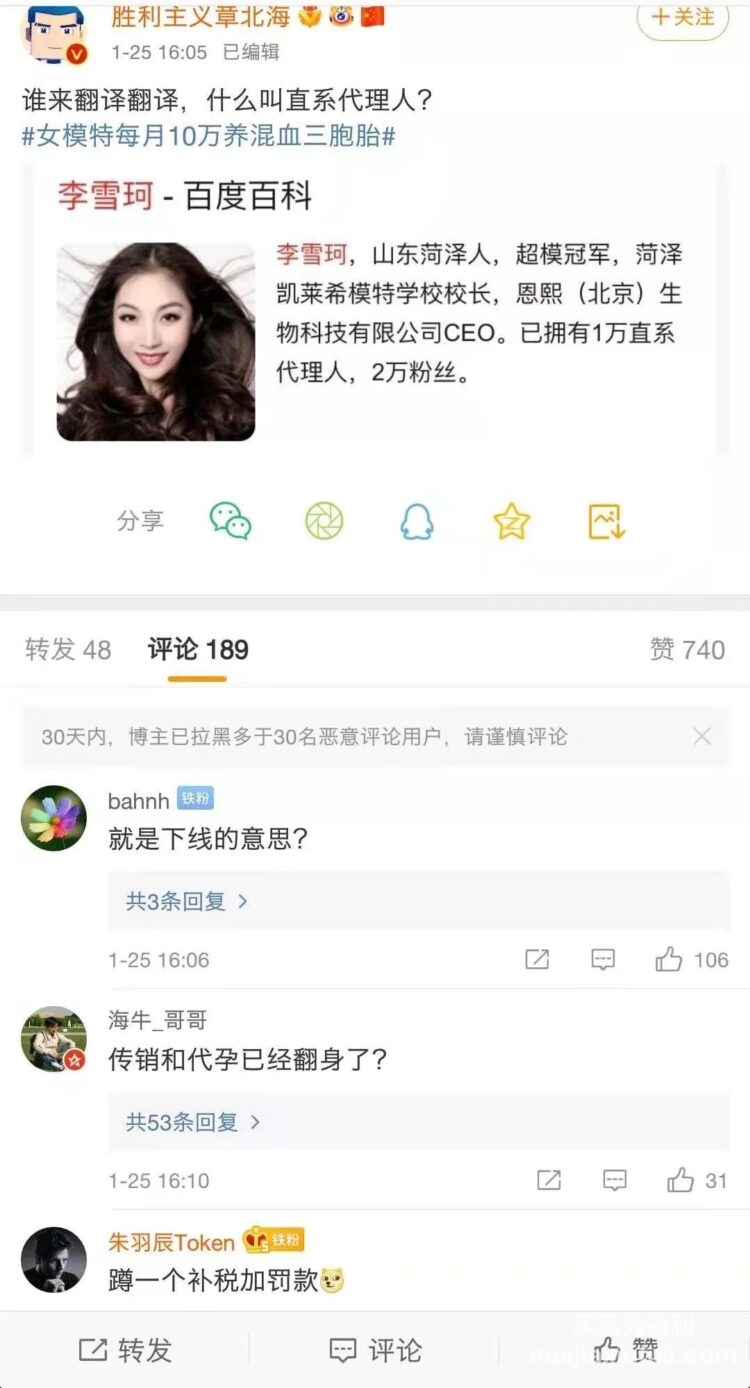This screenshot has height=1388, width=750.
Task: Open 朱羽辰Token's profile avatar
Action: [54, 1260]
